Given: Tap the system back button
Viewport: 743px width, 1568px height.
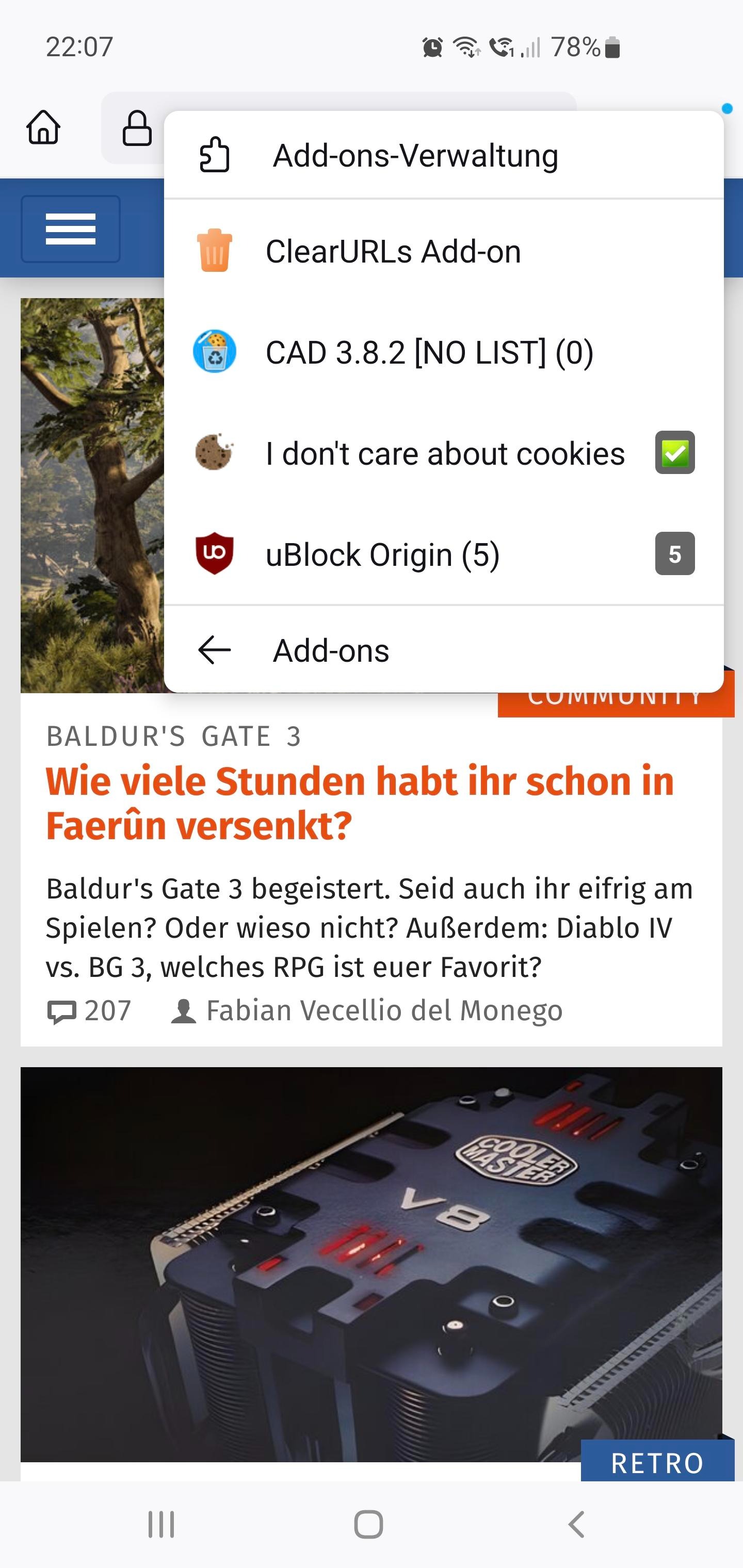Looking at the screenshot, I should tap(576, 1525).
